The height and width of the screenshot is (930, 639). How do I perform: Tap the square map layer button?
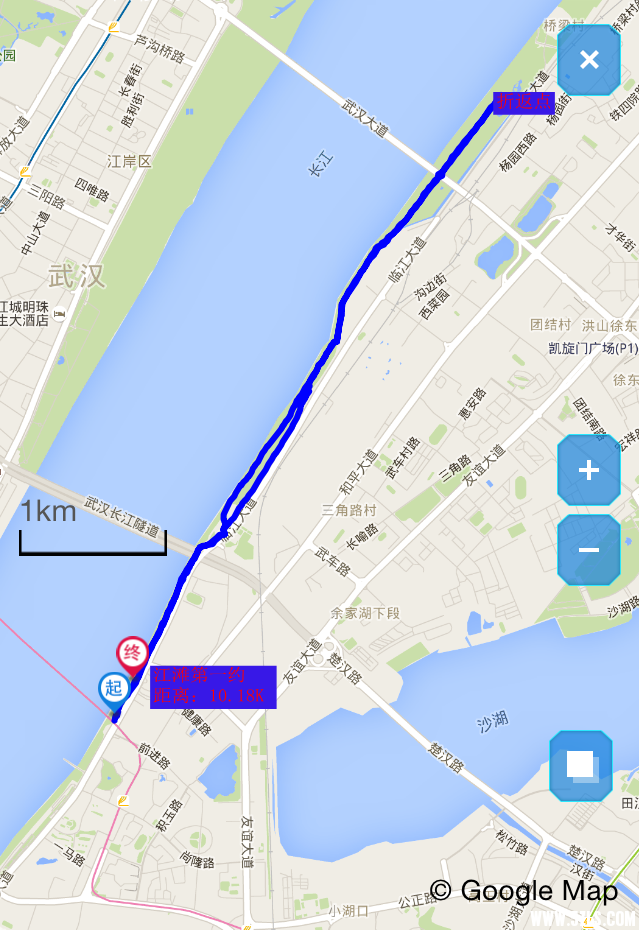(581, 765)
